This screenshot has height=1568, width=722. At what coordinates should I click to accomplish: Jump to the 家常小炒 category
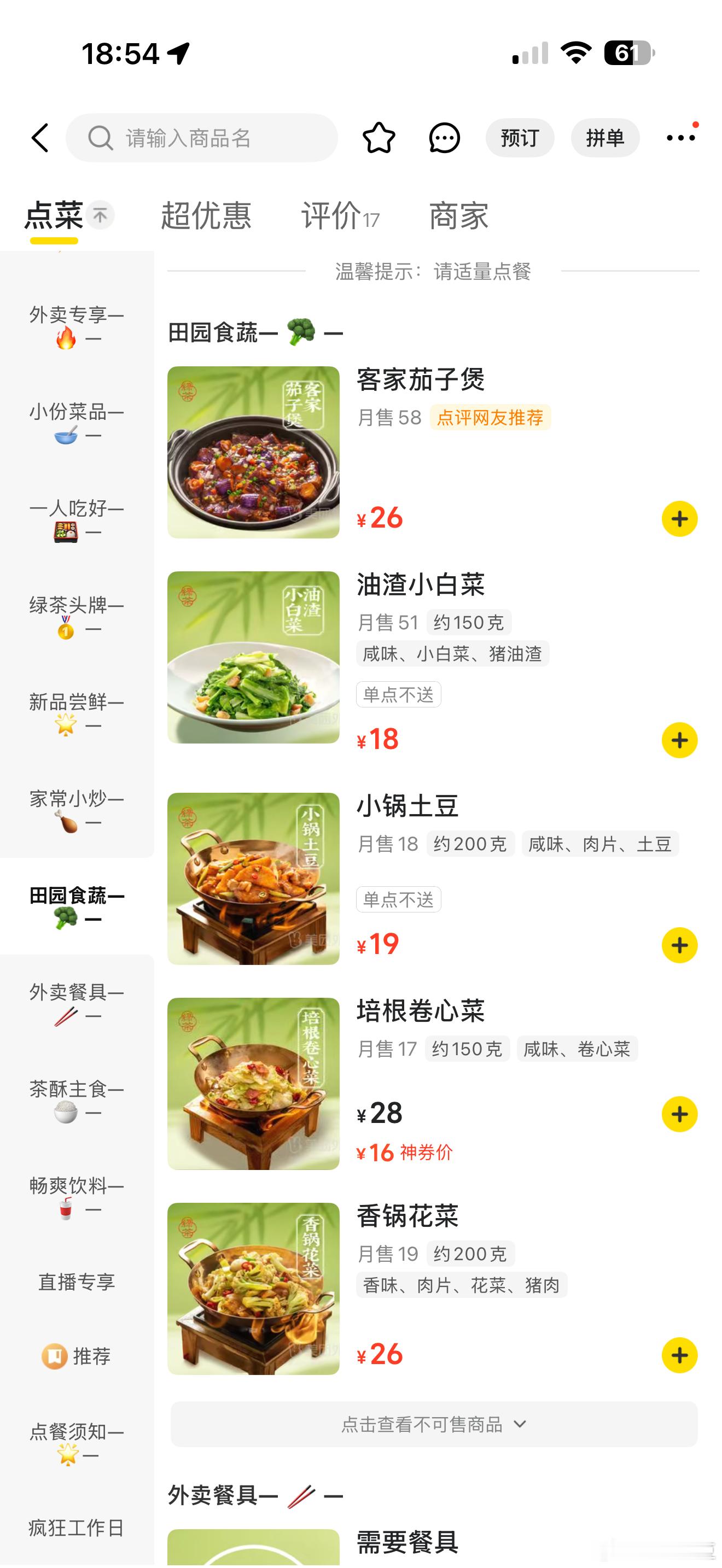(77, 810)
